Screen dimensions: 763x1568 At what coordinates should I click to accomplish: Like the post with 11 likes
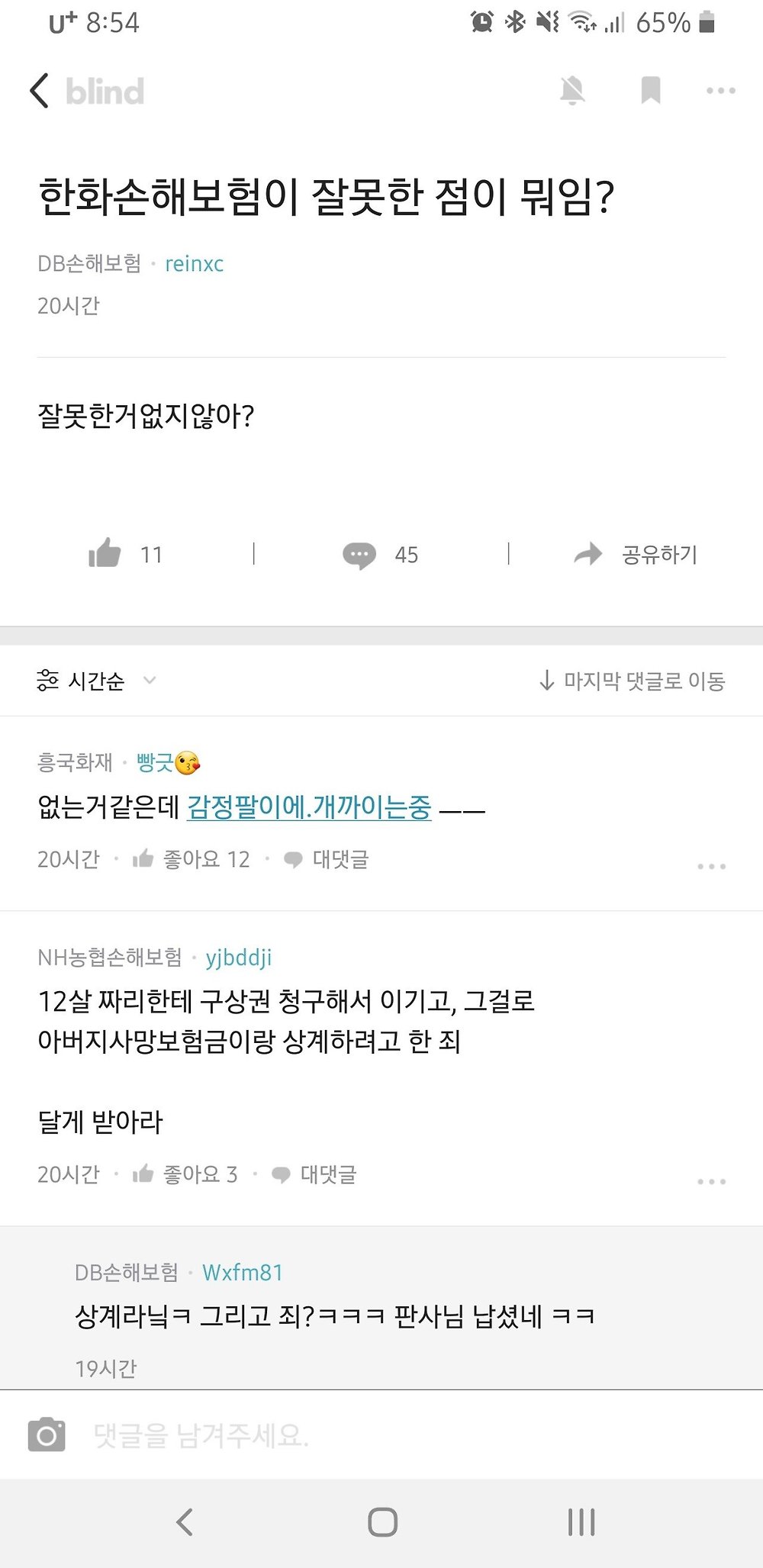(126, 554)
